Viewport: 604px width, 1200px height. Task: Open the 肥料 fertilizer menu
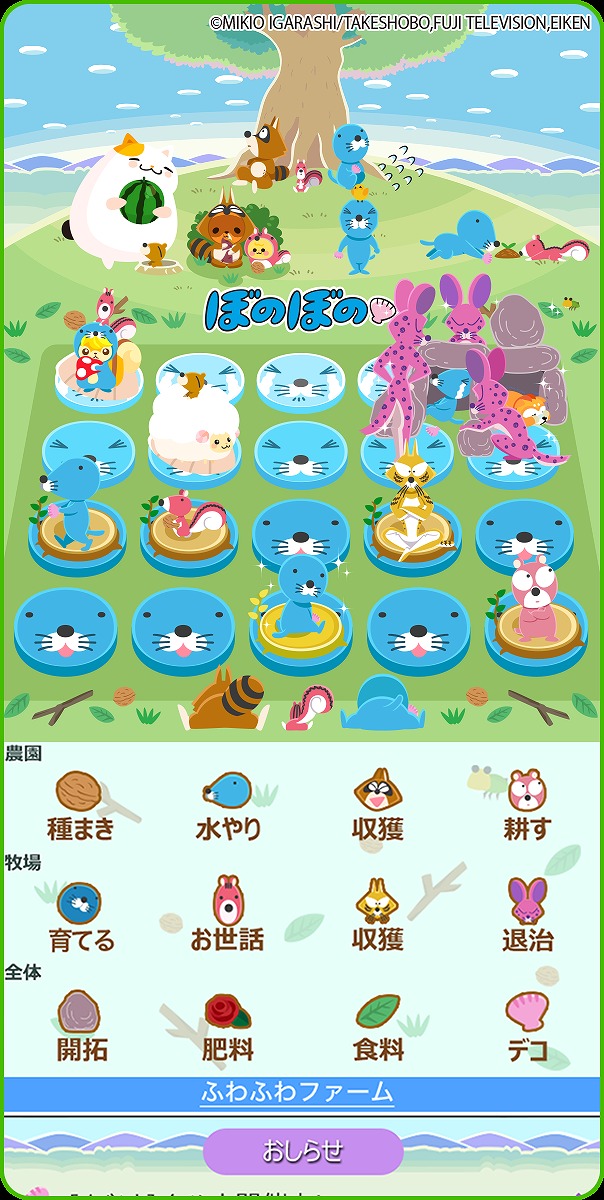pos(228,1027)
